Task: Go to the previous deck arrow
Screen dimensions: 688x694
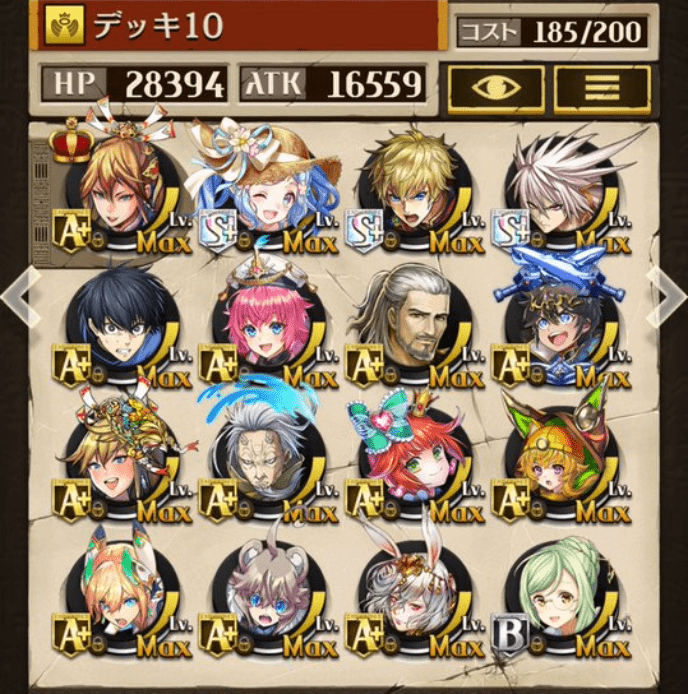Action: tap(20, 295)
